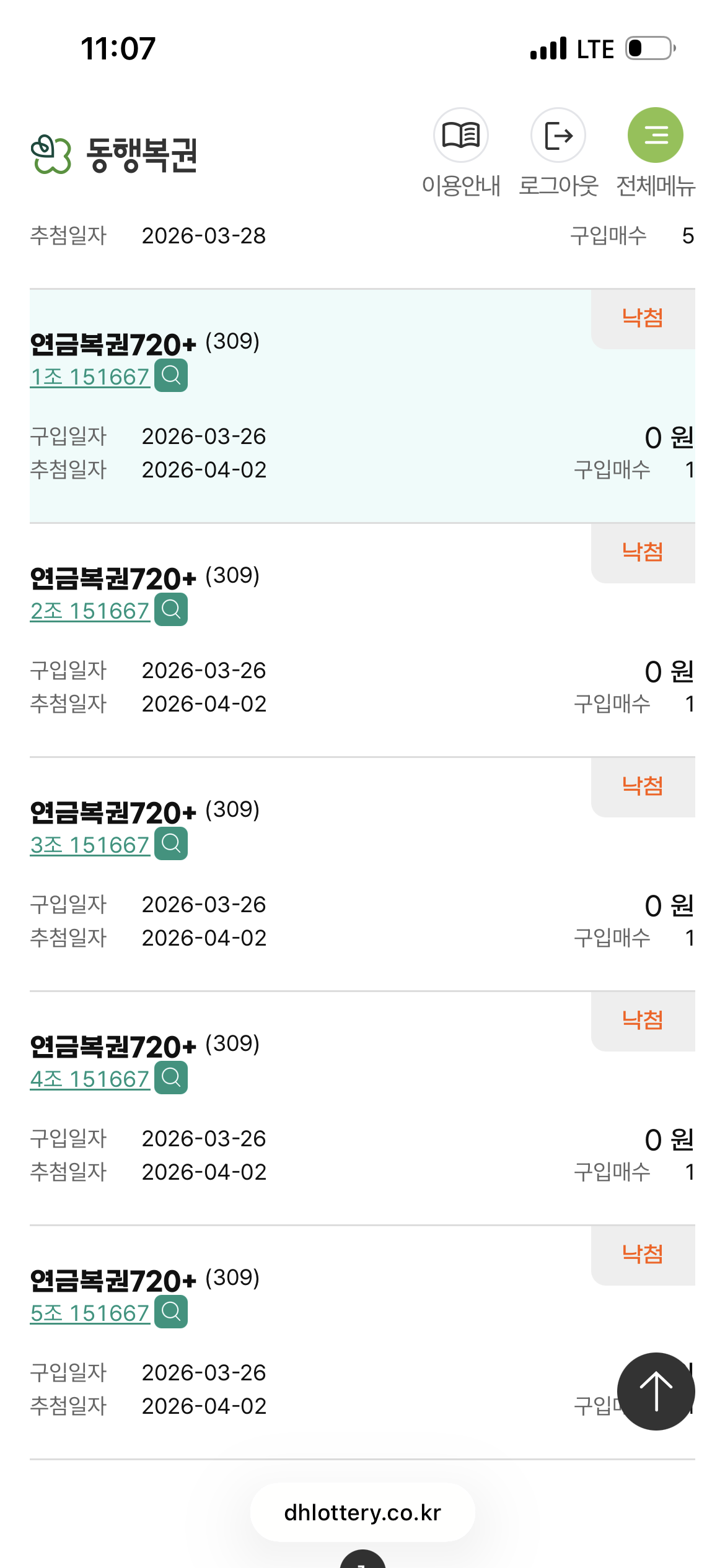Open ticket number 3조 151667

pyautogui.click(x=90, y=845)
